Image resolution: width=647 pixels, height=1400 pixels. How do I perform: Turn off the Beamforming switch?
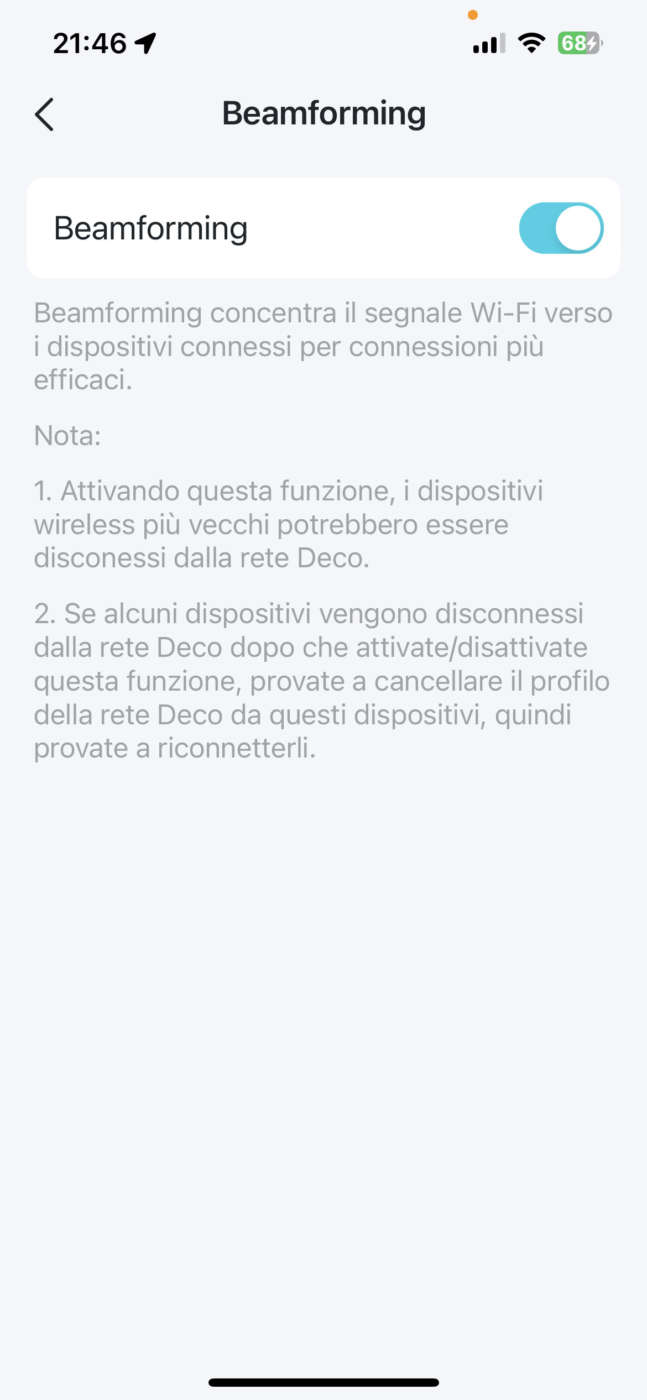(x=560, y=228)
